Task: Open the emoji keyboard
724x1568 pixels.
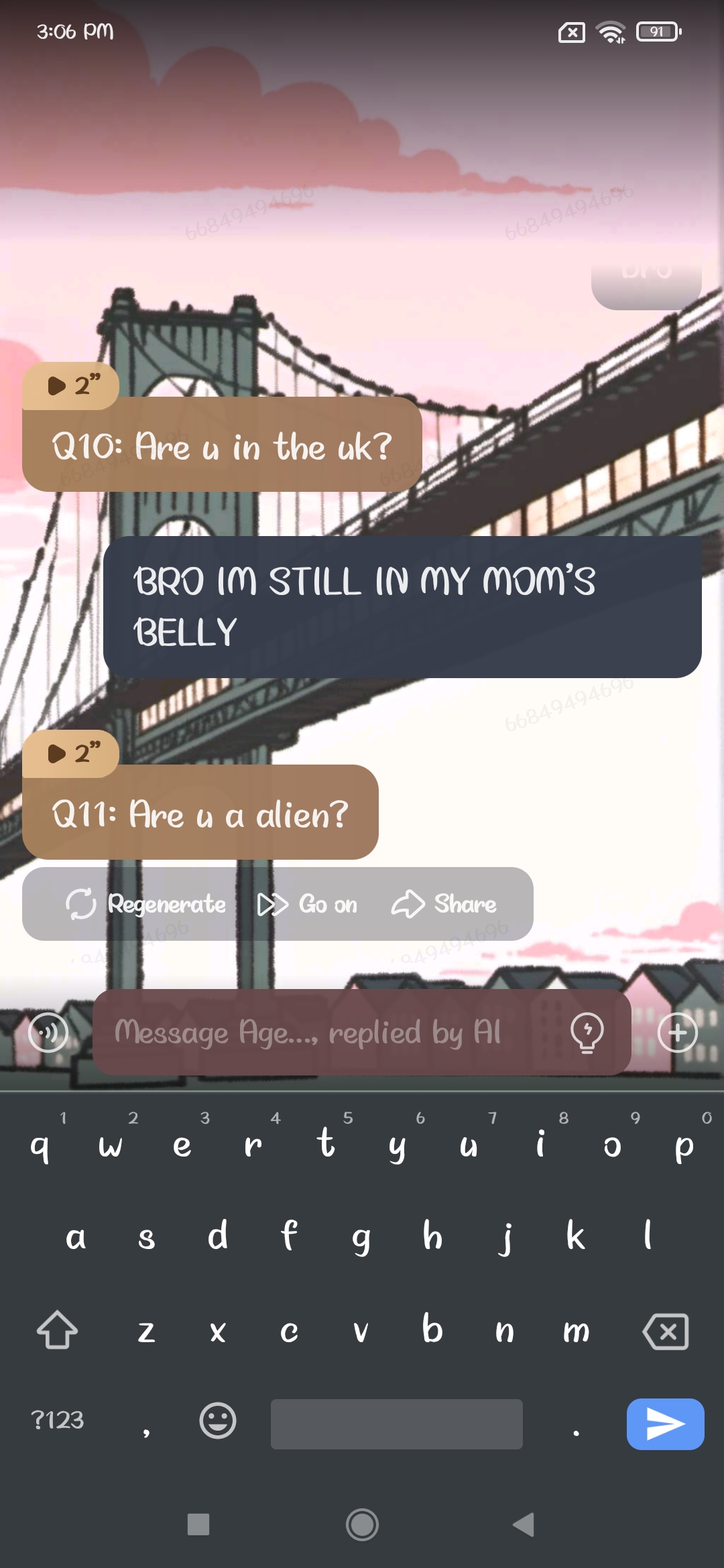Action: pos(218,1421)
